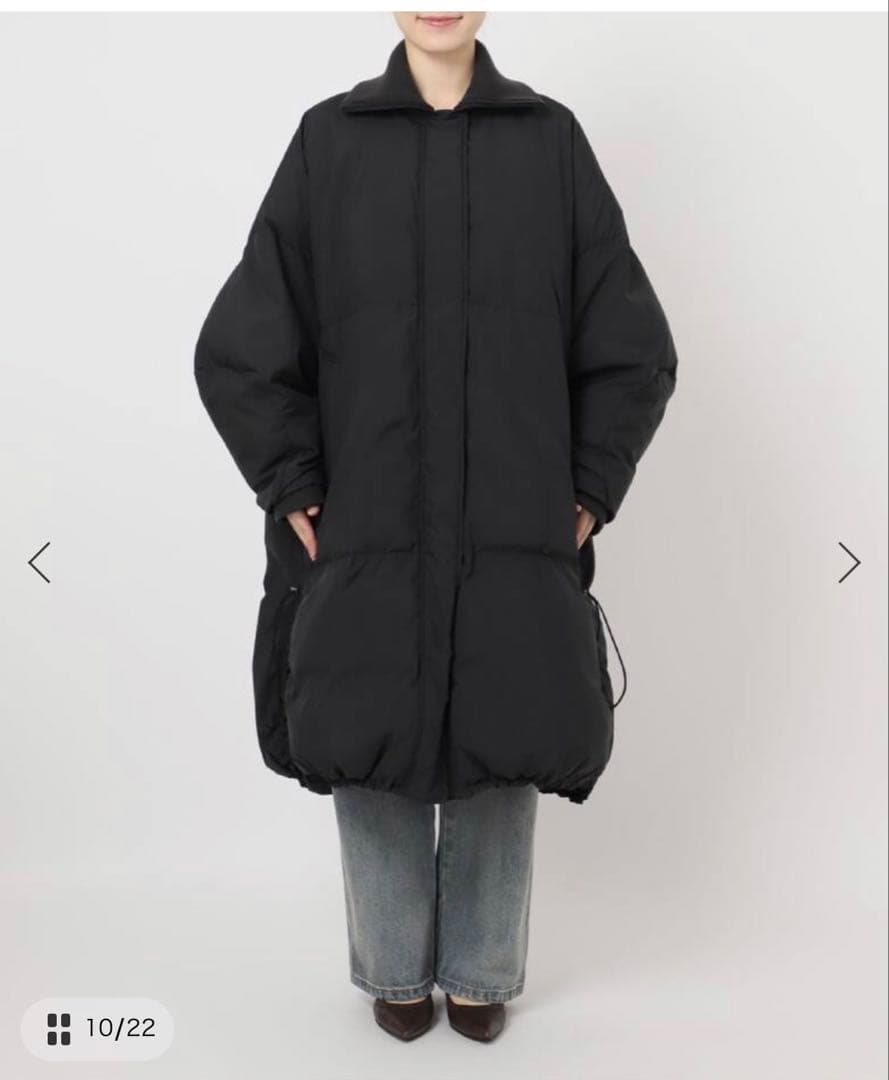Go to the previous product image
889x1080 pixels.
[39, 562]
